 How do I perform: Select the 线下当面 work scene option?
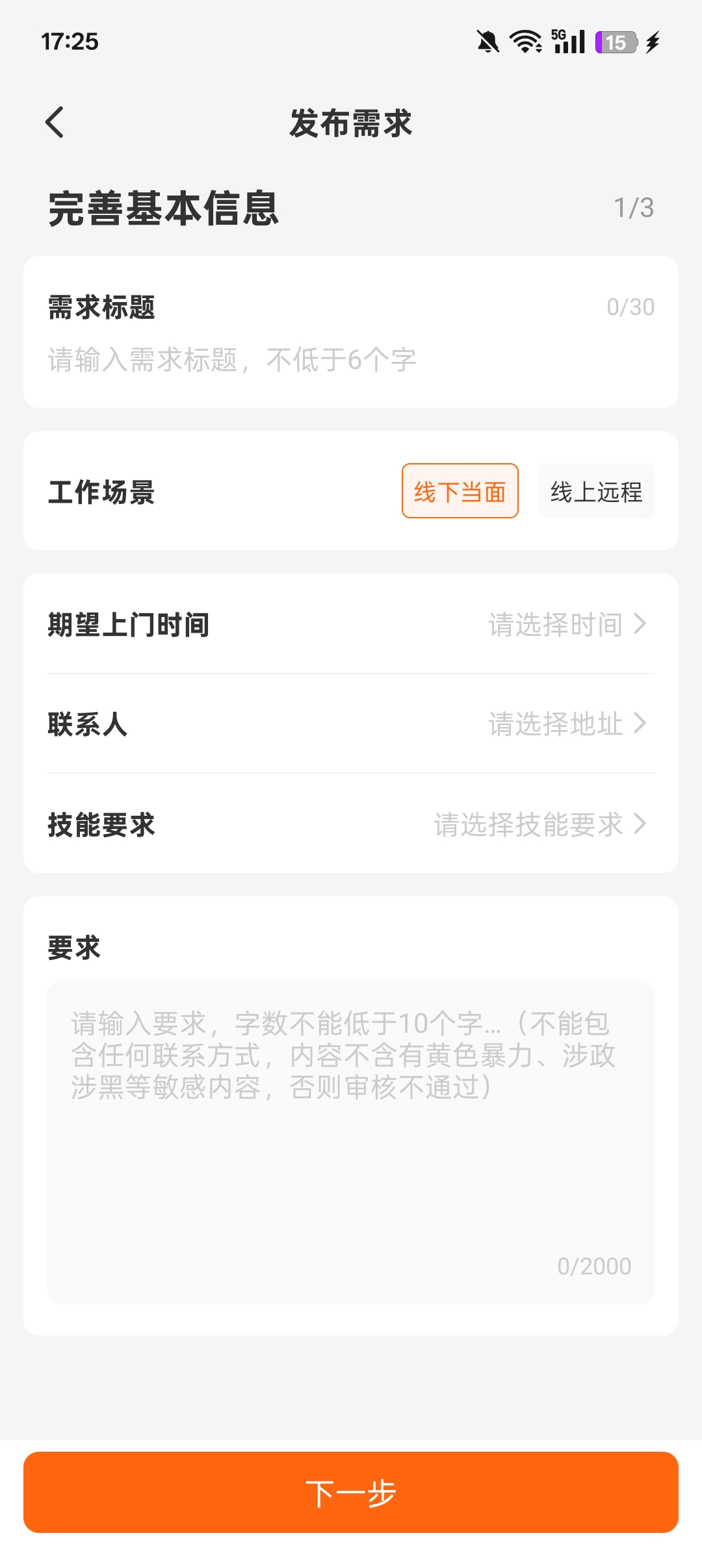[460, 491]
